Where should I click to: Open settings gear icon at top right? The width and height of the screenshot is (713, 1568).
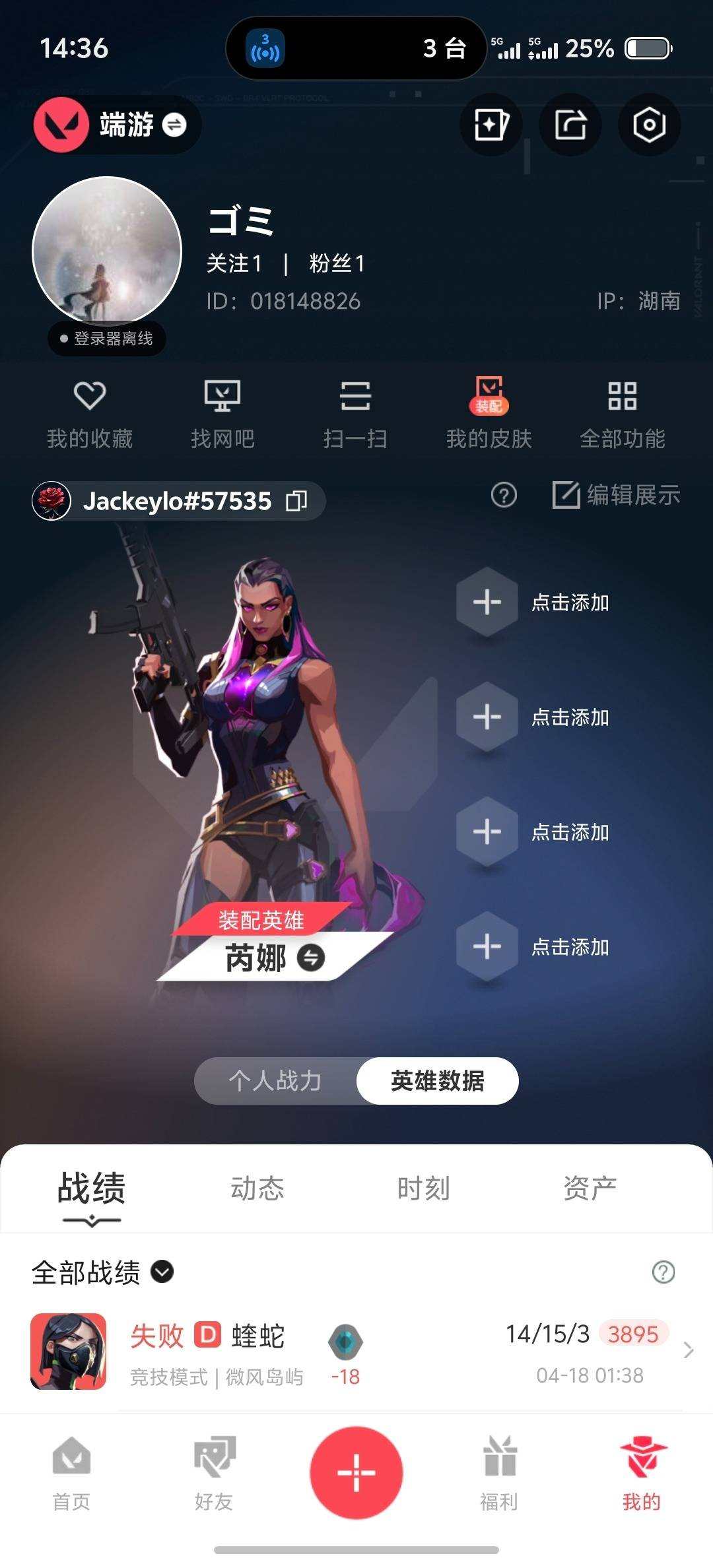[649, 125]
